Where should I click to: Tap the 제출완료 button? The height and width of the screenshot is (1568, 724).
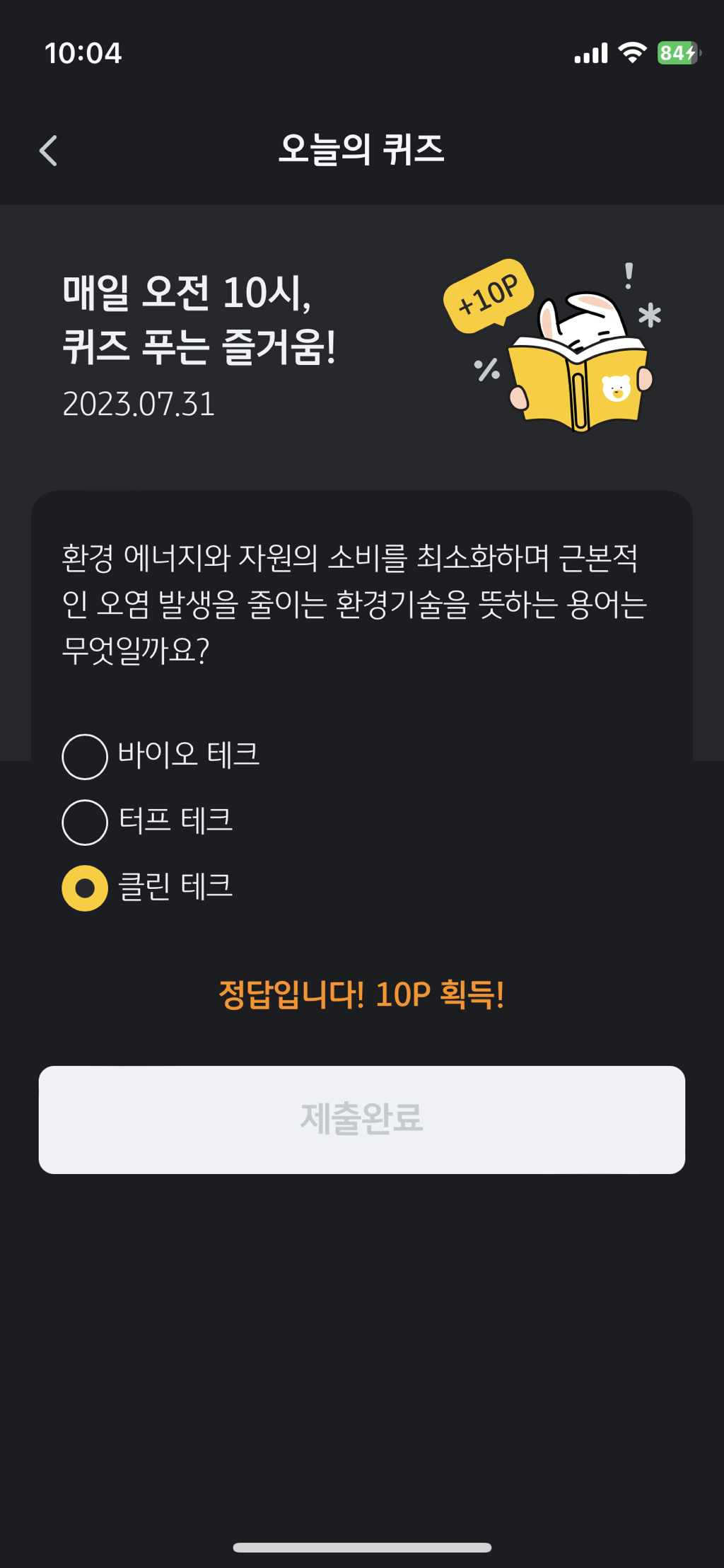(x=362, y=1119)
